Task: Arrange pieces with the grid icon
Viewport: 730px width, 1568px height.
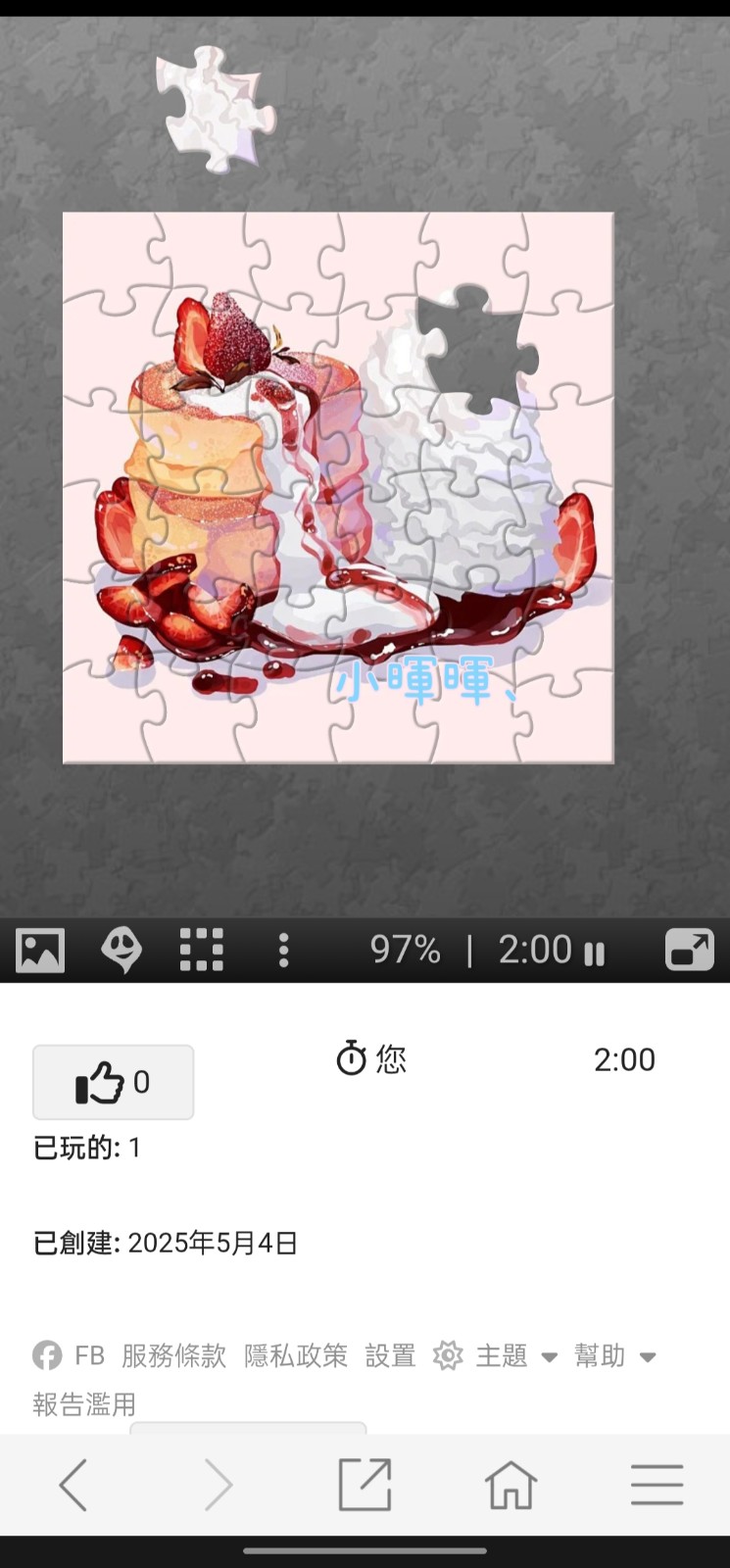Action: click(202, 950)
